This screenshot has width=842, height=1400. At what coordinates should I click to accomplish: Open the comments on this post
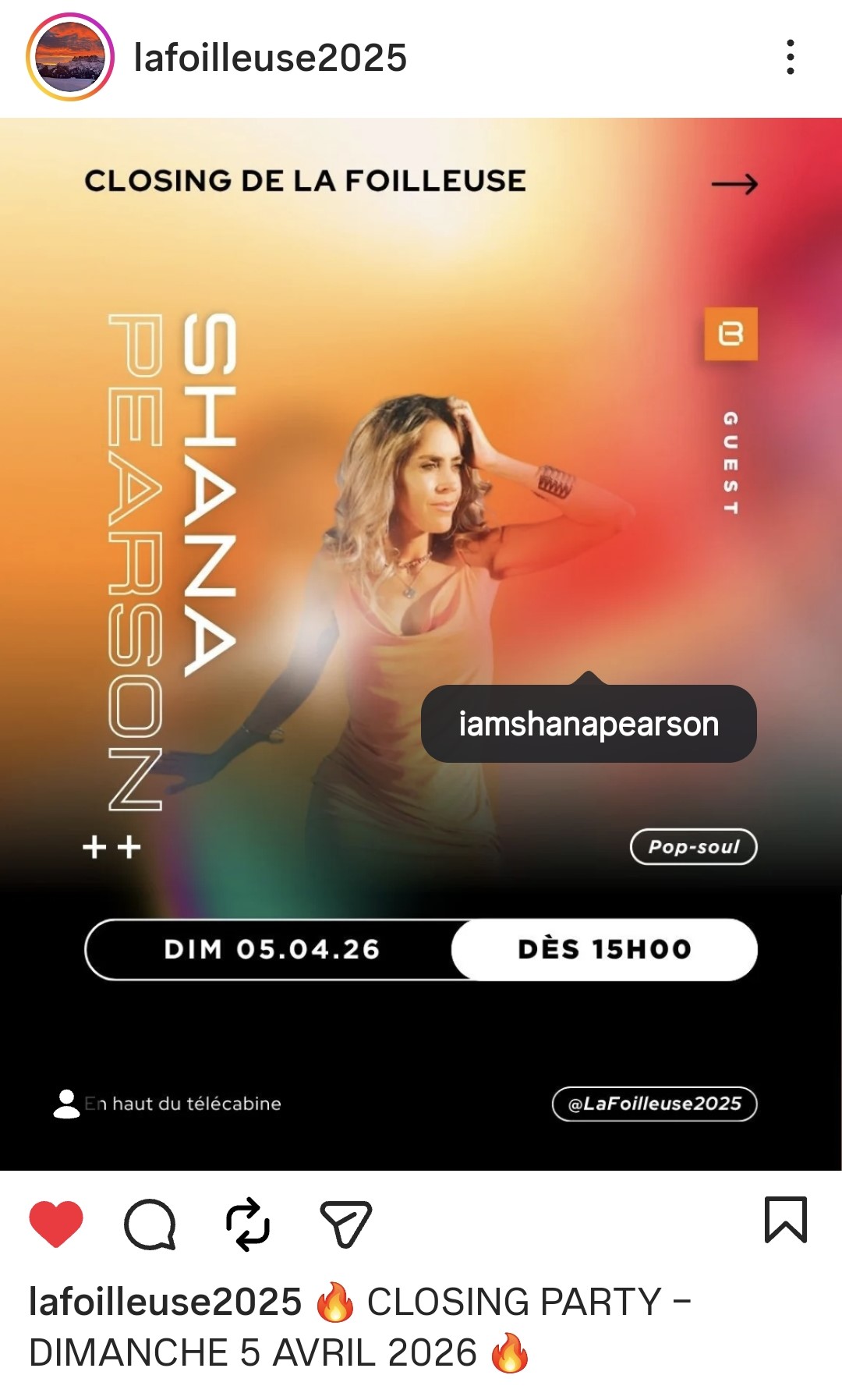[150, 1223]
